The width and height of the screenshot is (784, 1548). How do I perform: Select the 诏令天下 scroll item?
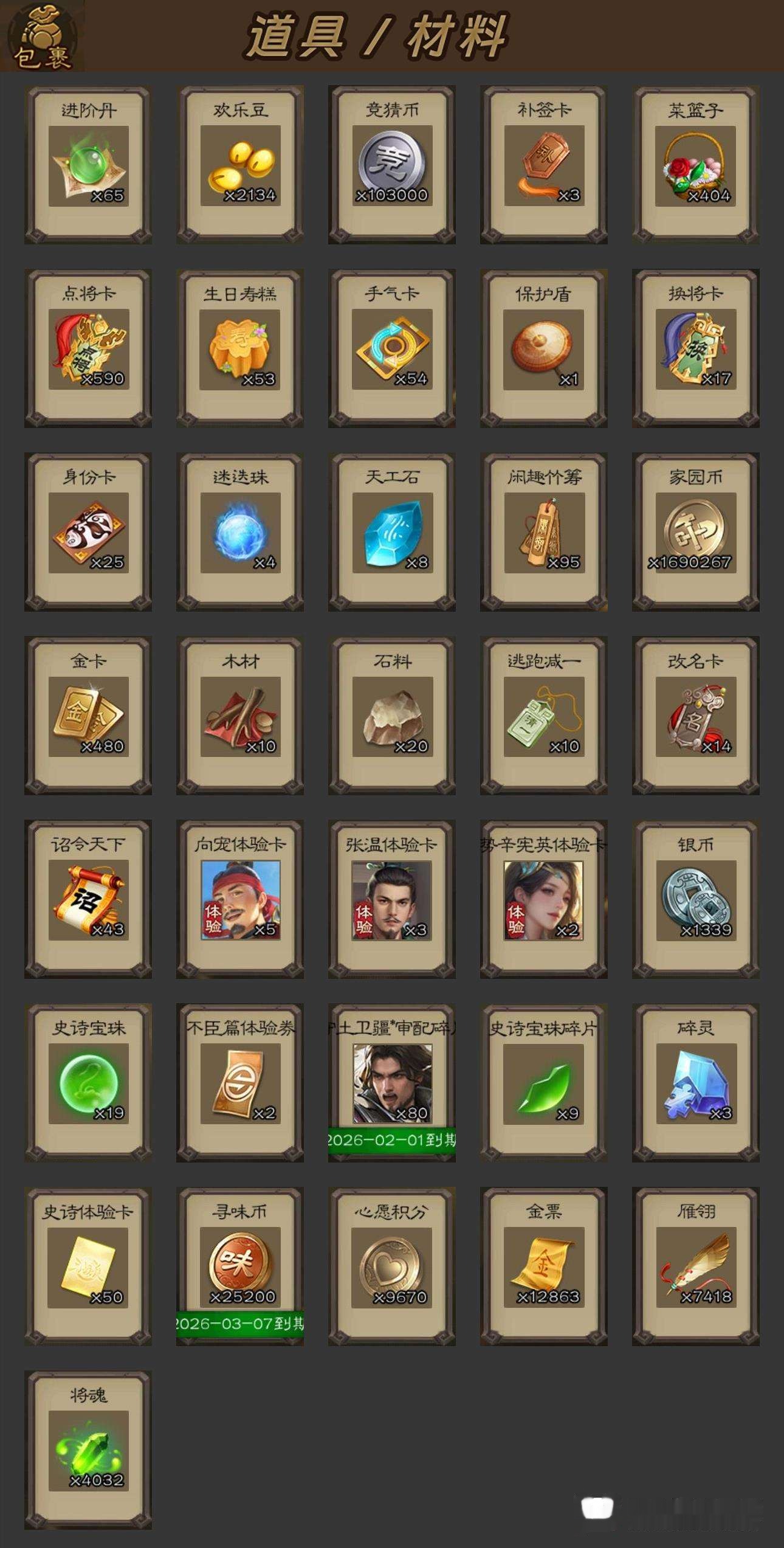(x=88, y=900)
